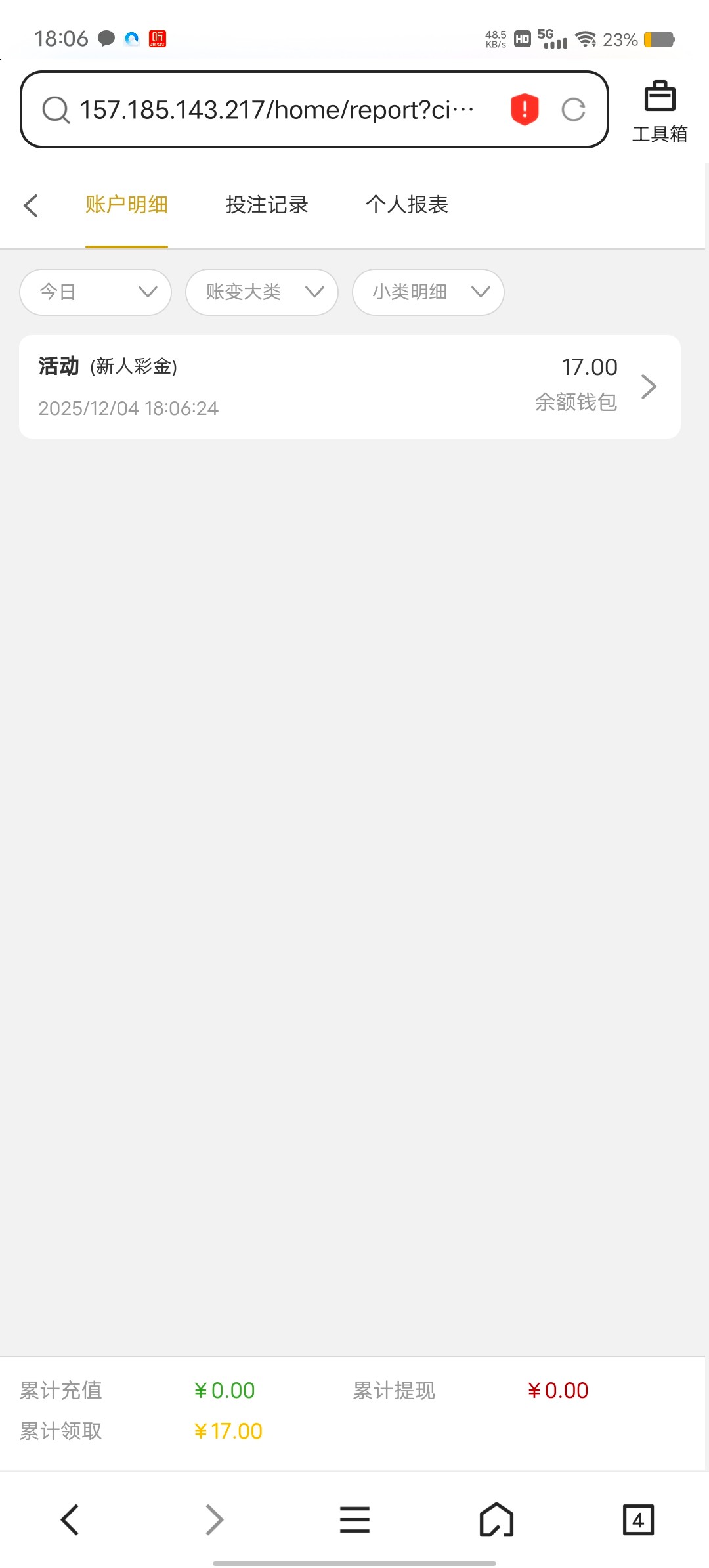
Task: Switch to the 投注记录 tab
Action: (x=267, y=205)
